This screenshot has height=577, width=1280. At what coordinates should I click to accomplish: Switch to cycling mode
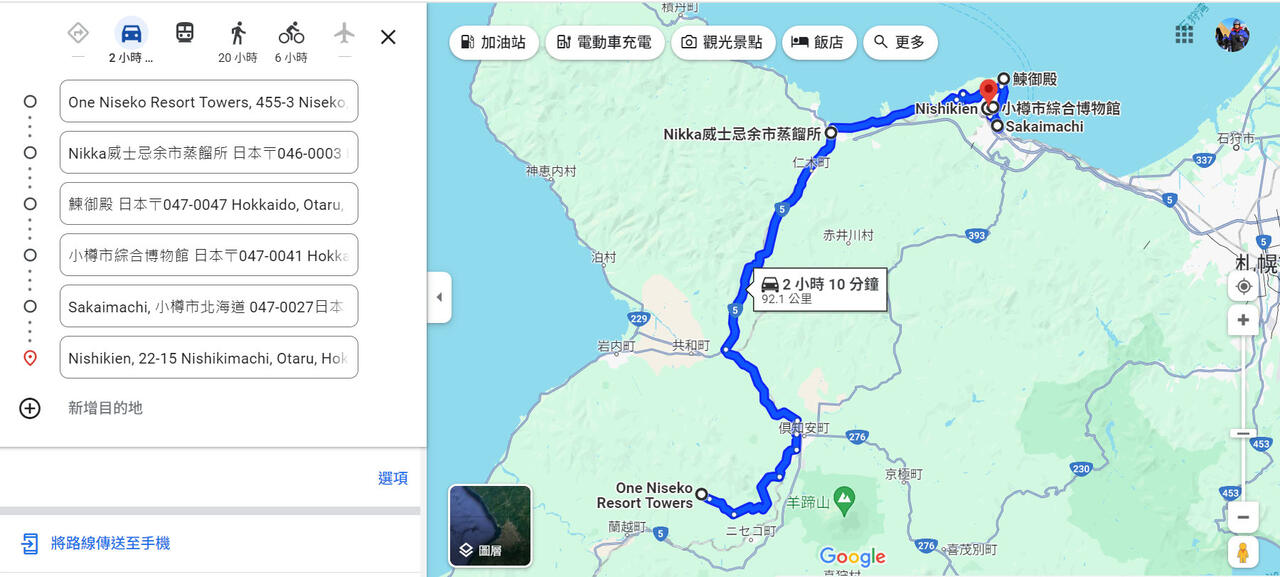pos(291,38)
